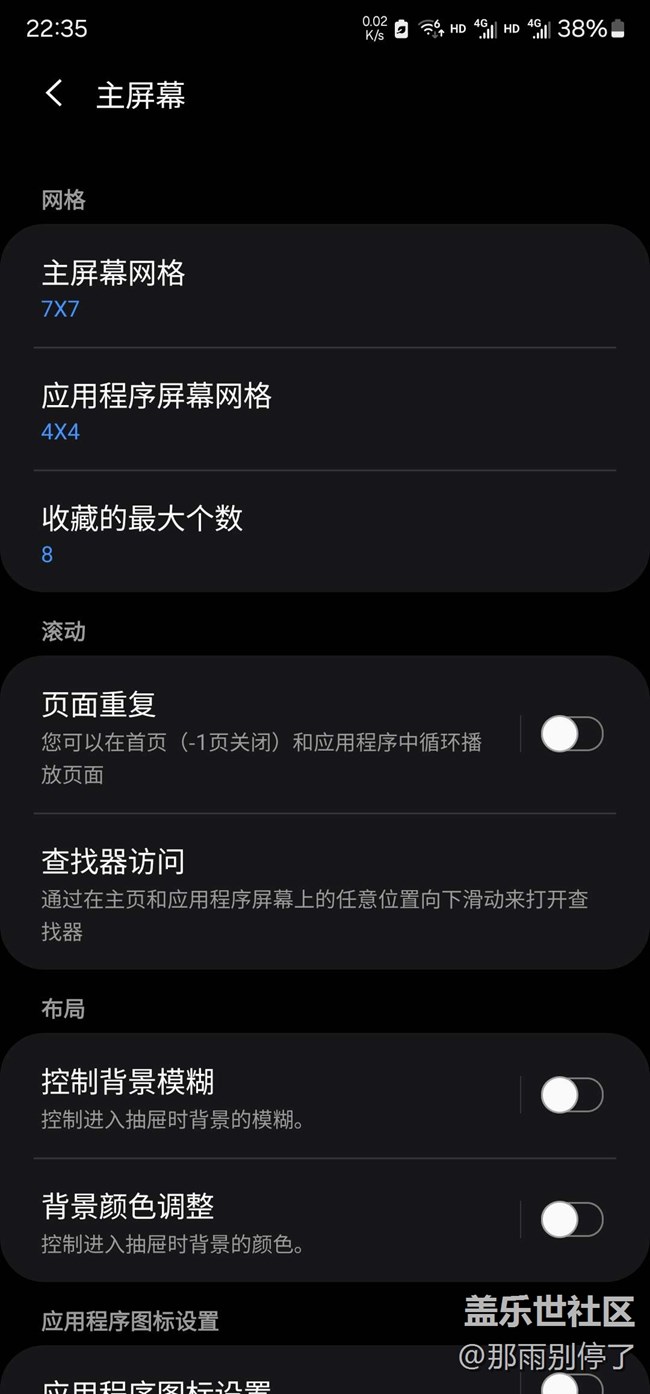650x1394 pixels.
Task: Open the 查找器访问 setting
Action: click(325, 891)
